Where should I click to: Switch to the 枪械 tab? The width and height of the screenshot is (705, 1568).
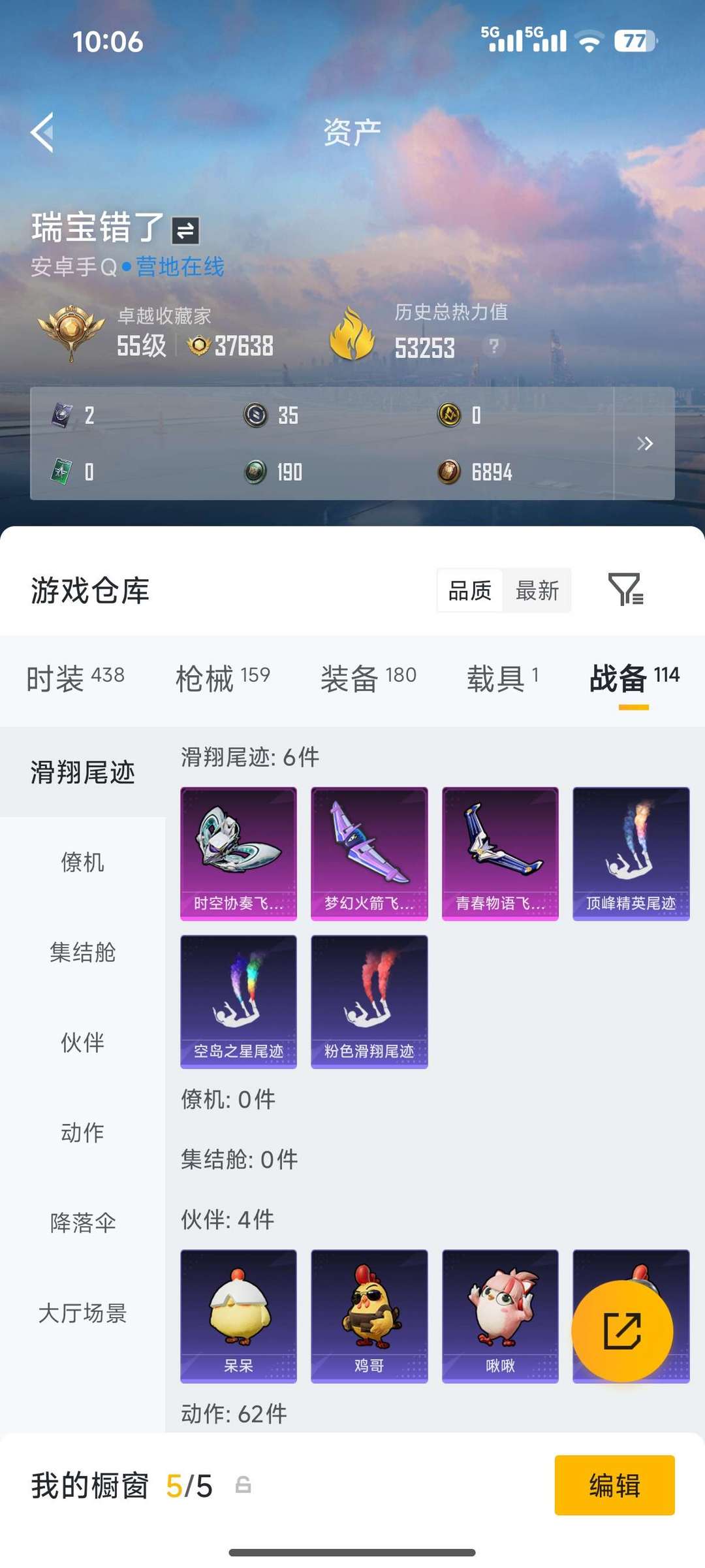[x=223, y=679]
